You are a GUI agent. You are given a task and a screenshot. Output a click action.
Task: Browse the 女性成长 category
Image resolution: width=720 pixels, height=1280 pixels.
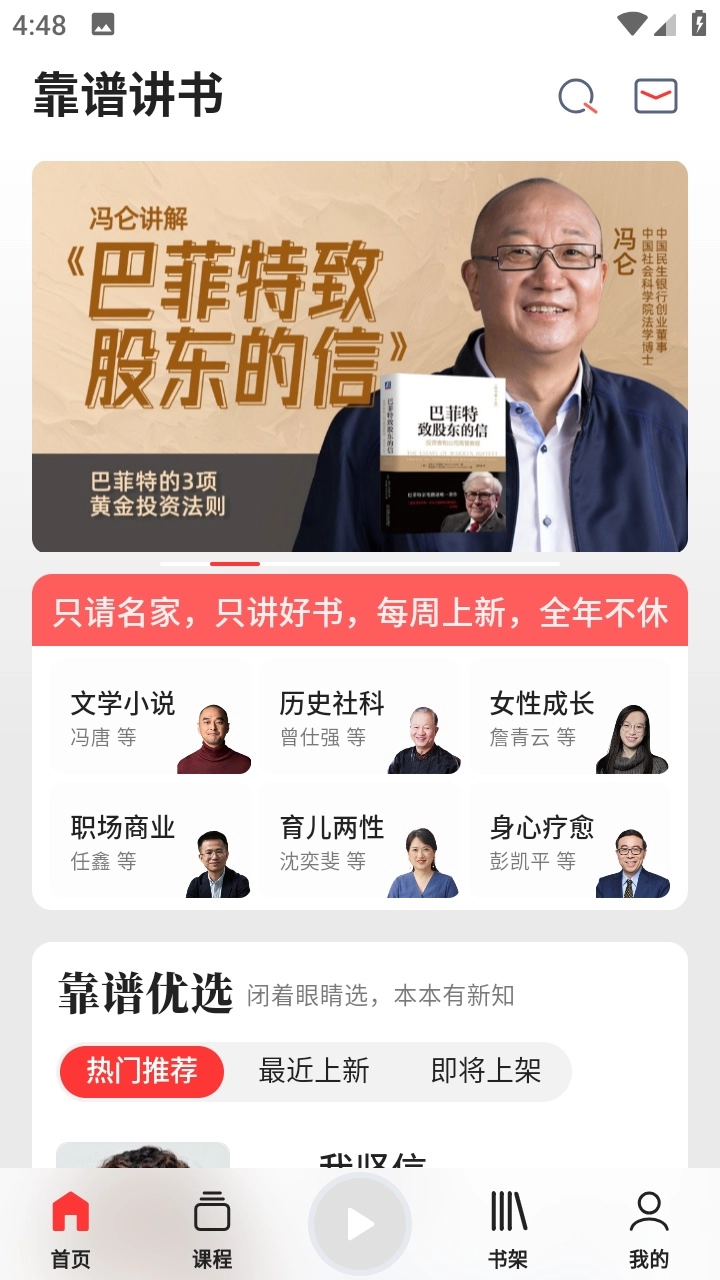(570, 719)
